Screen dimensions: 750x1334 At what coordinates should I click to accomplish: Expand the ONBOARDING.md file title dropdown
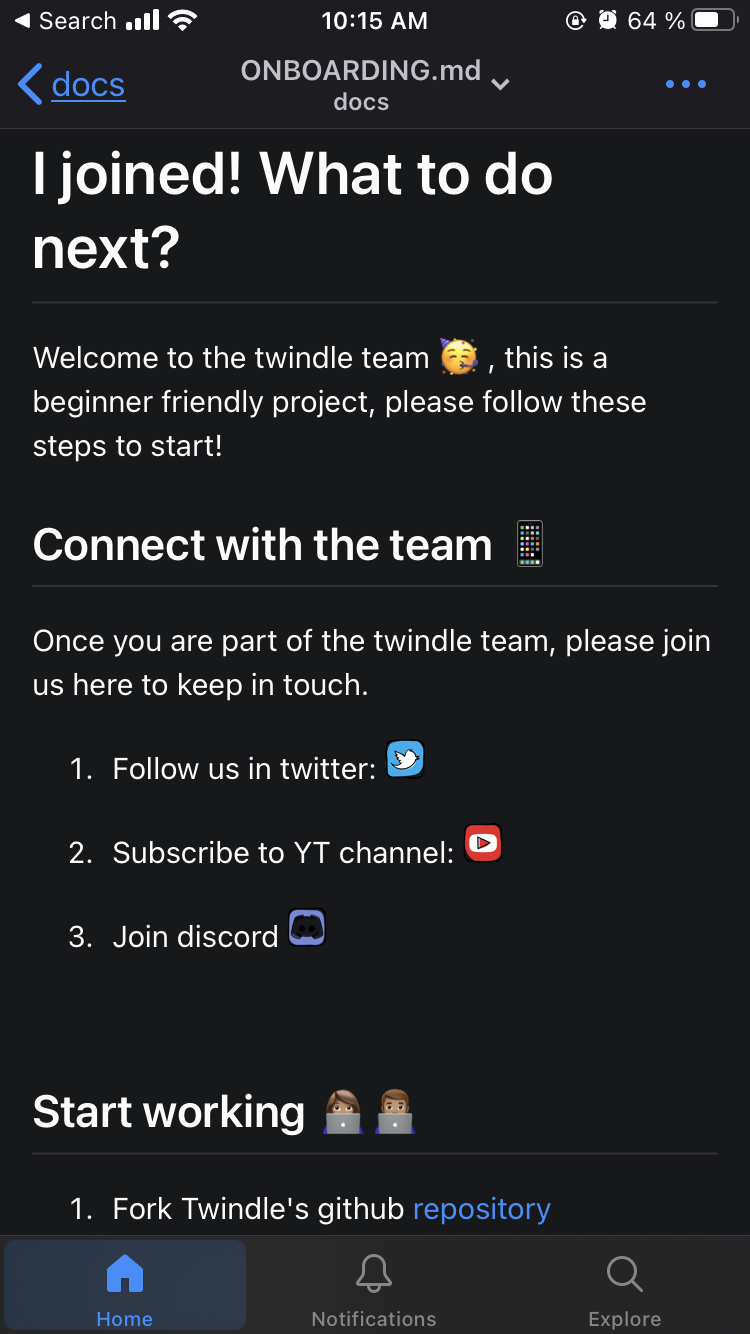coord(375,85)
